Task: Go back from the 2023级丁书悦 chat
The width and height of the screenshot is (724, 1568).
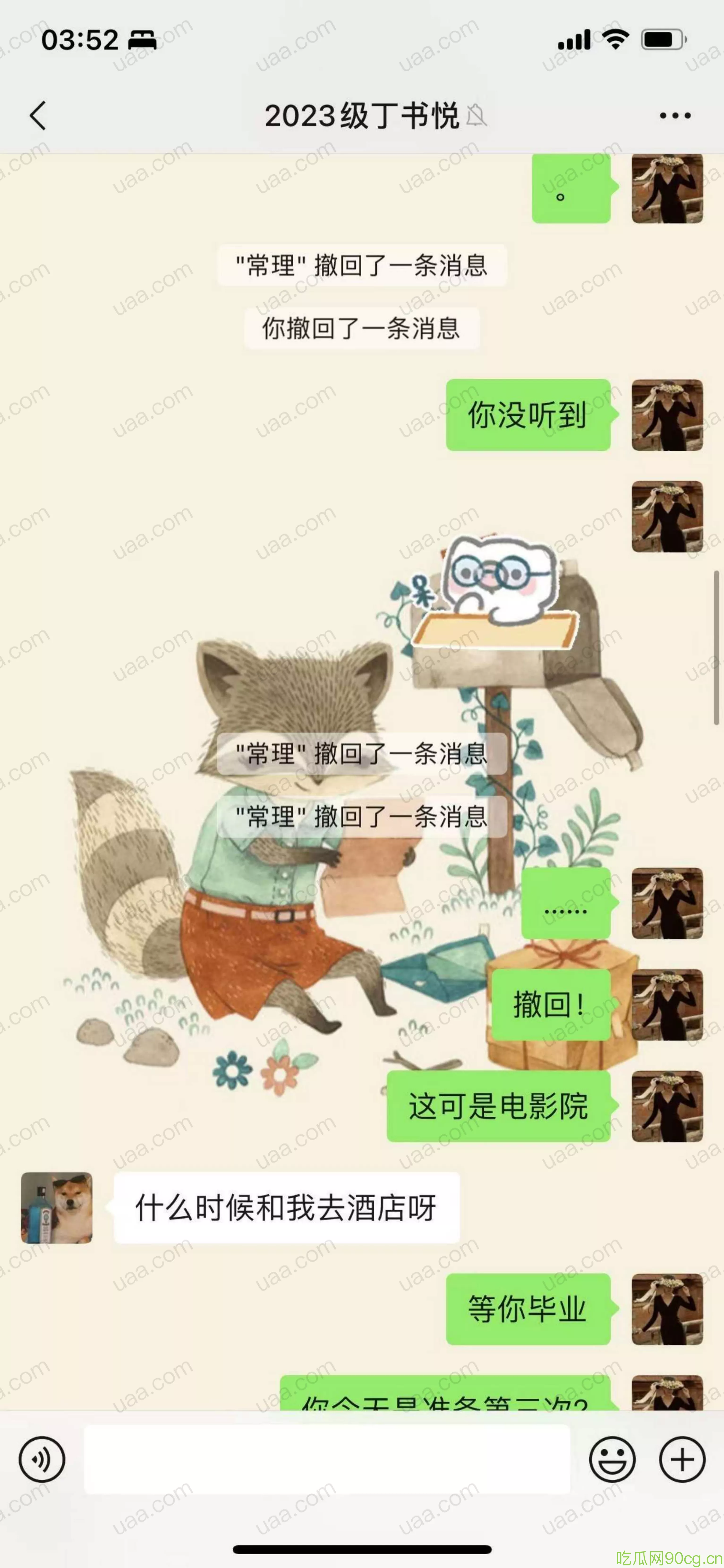Action: point(38,116)
